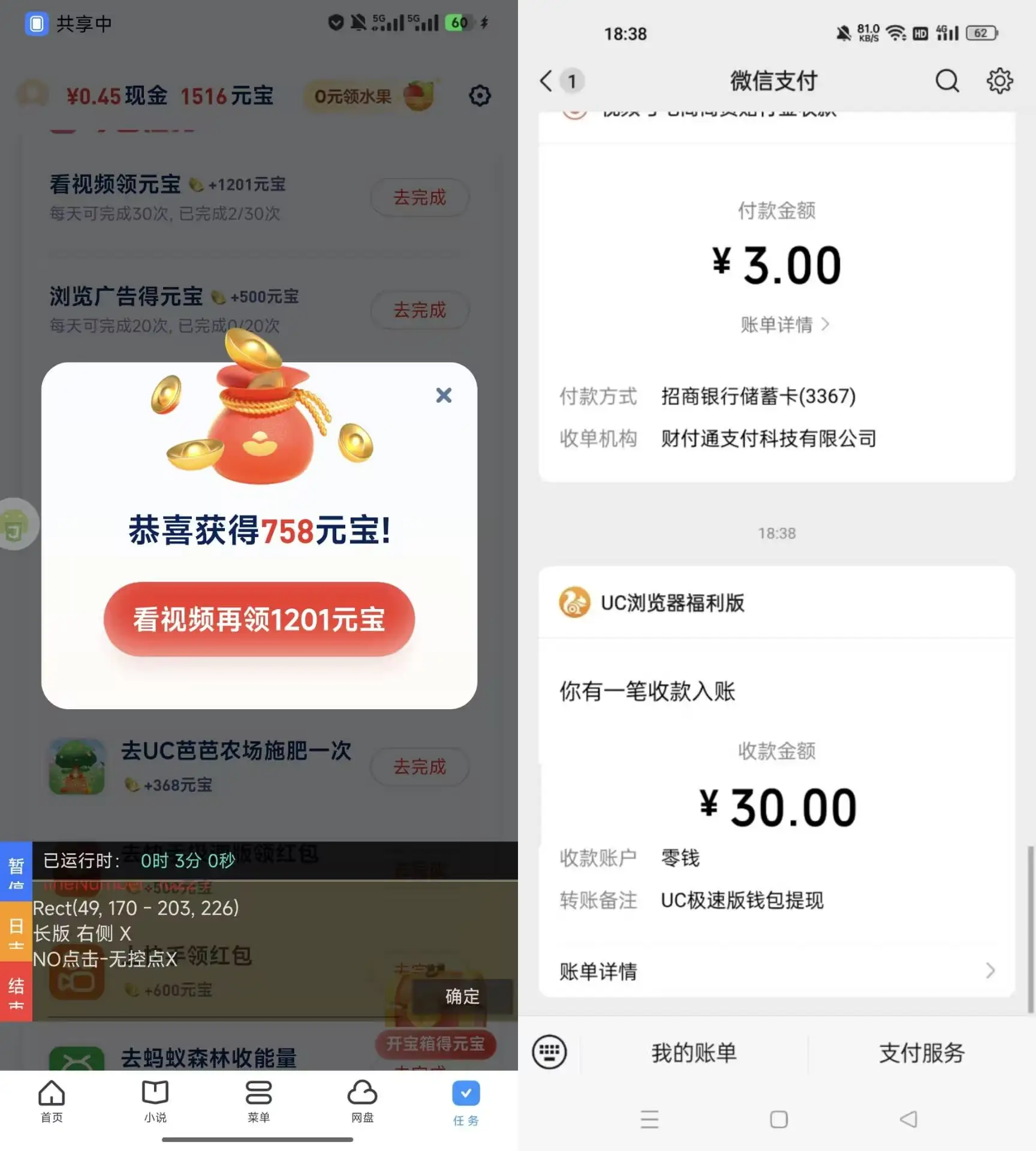Close the 758元宝 reward popup
Image resolution: width=1036 pixels, height=1151 pixels.
tap(444, 396)
